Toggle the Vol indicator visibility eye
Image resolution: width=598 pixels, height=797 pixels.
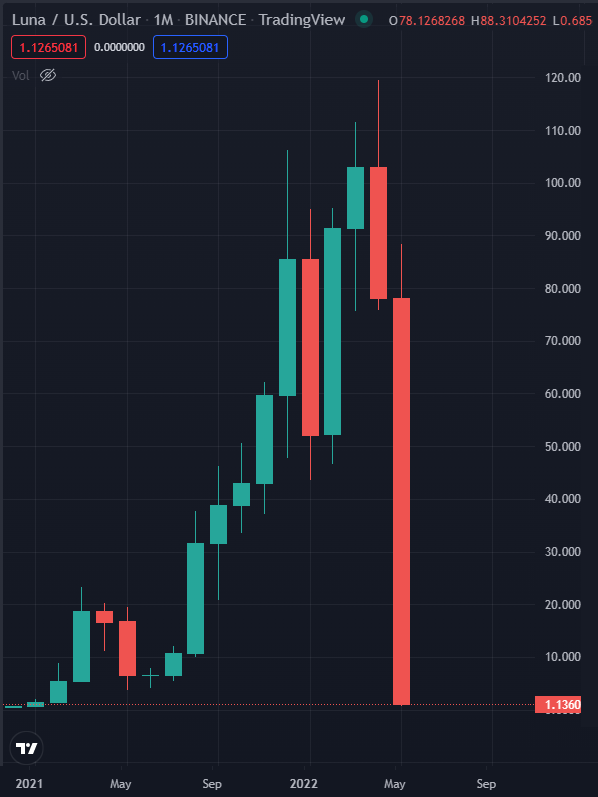(47, 76)
